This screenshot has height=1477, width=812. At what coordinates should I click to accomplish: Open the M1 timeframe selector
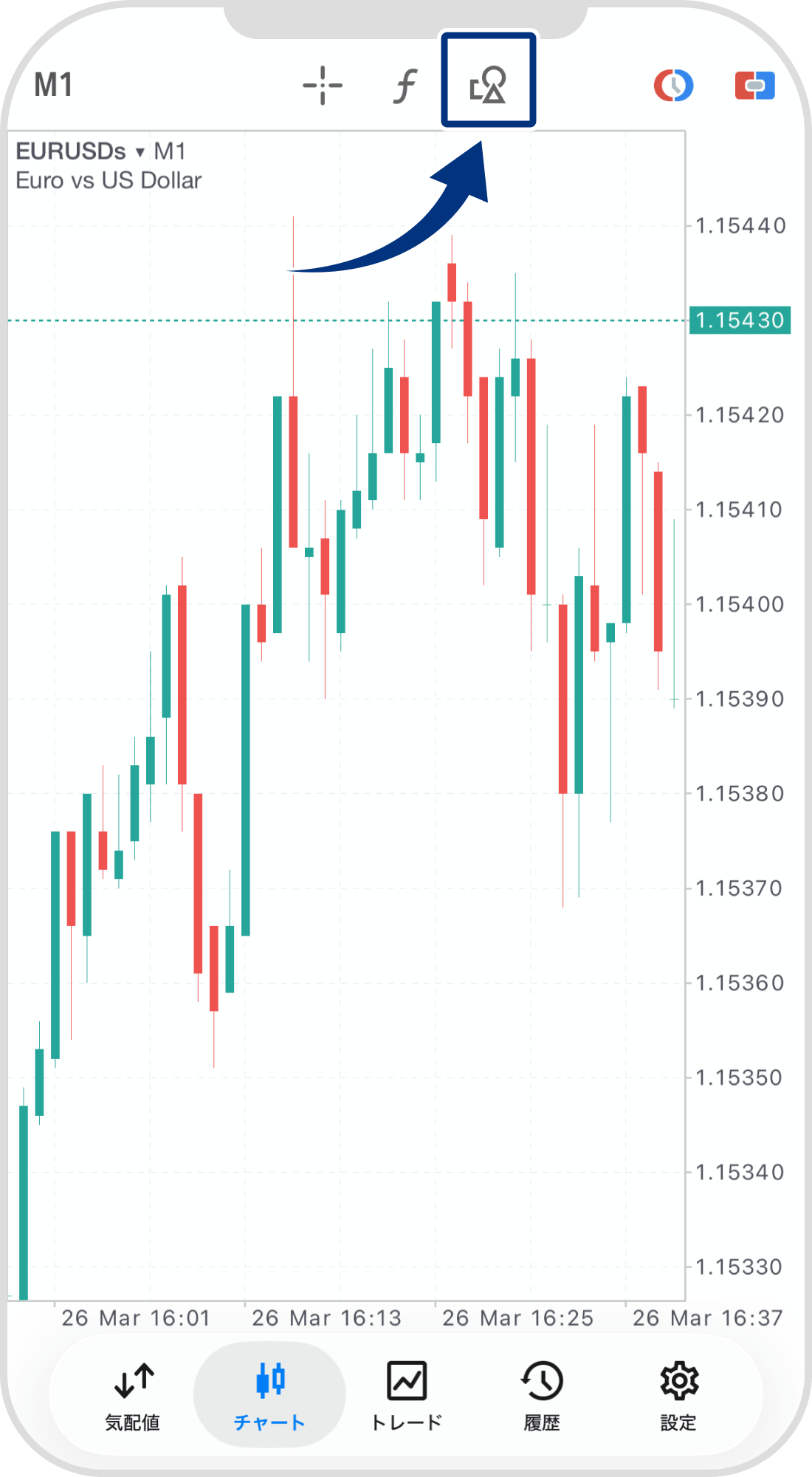53,85
